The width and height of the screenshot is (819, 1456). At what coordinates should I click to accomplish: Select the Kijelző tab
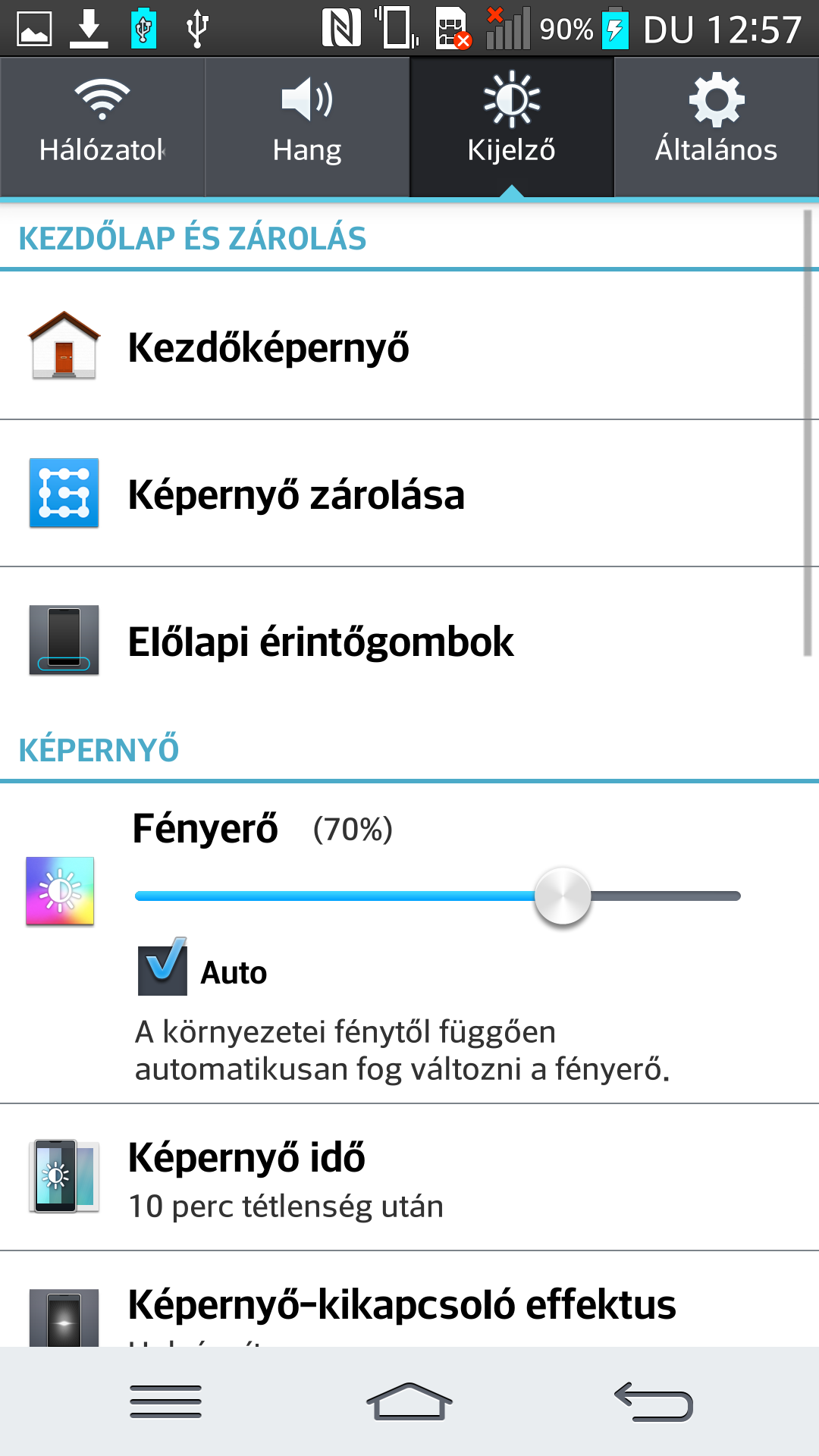click(512, 127)
